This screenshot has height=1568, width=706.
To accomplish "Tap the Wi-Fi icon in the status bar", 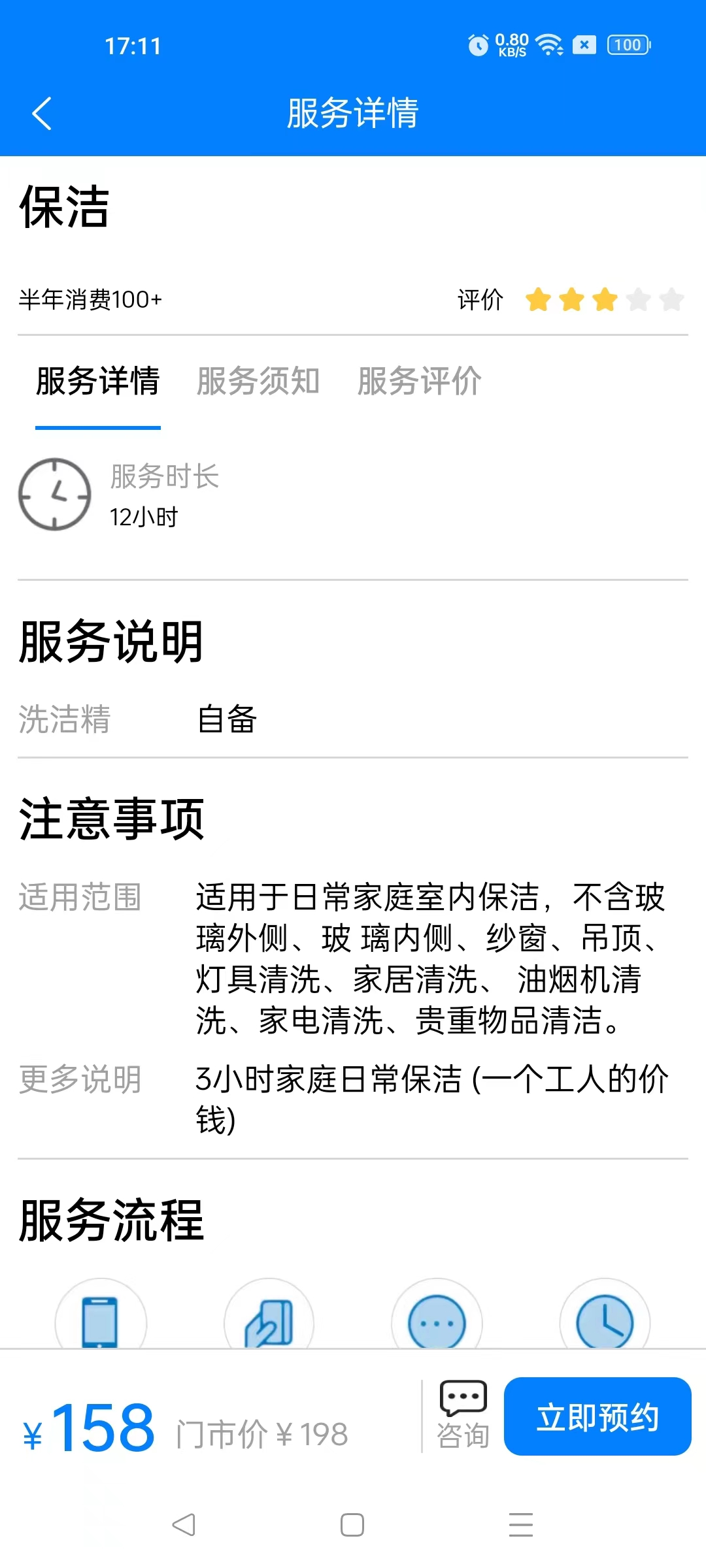I will [550, 45].
